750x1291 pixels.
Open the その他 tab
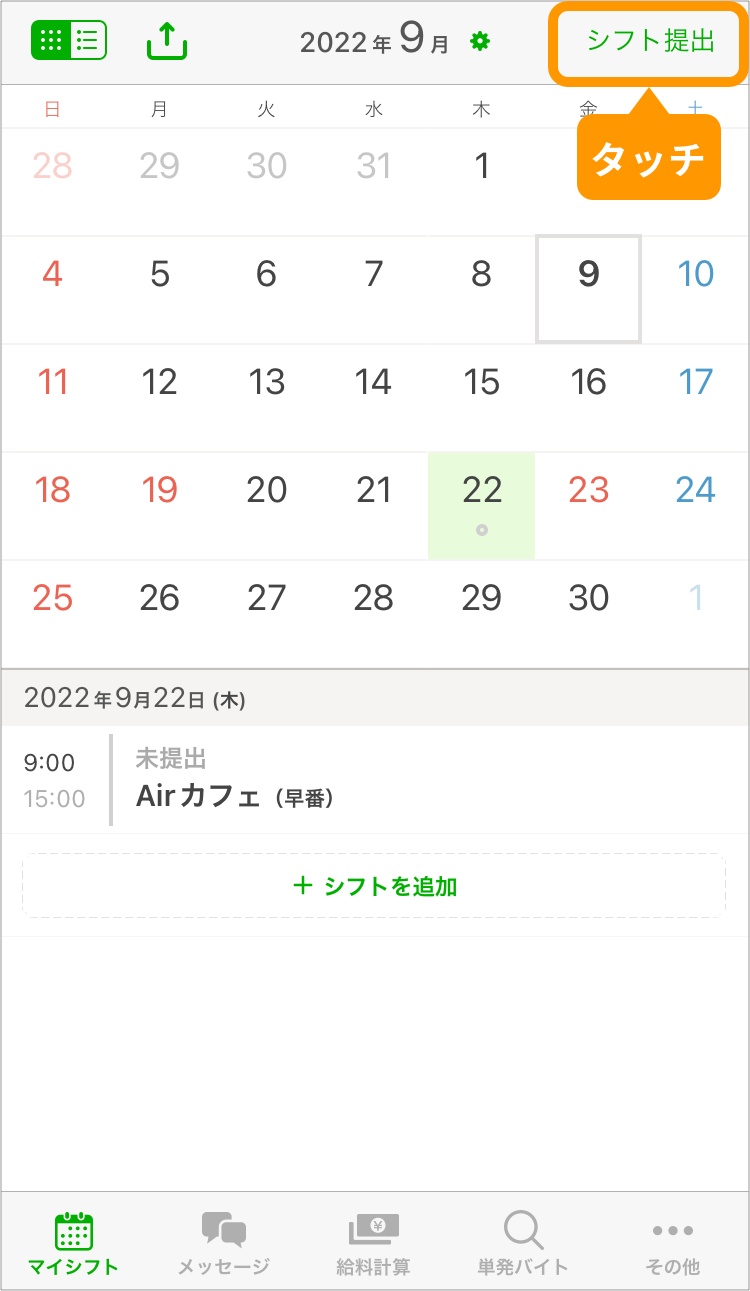pos(672,1243)
